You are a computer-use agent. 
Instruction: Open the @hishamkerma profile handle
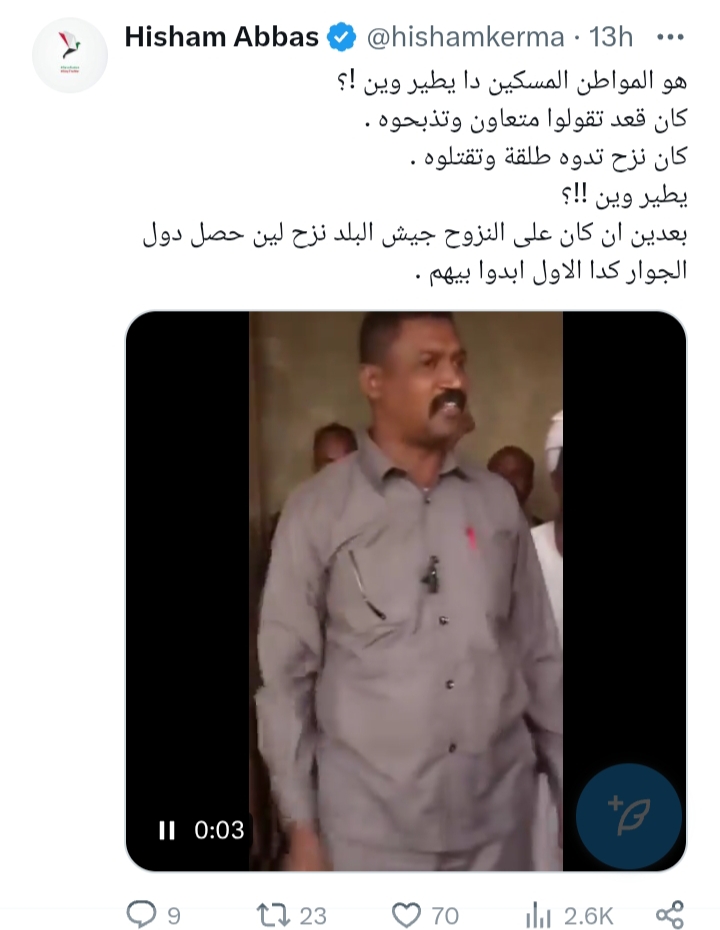tap(464, 38)
